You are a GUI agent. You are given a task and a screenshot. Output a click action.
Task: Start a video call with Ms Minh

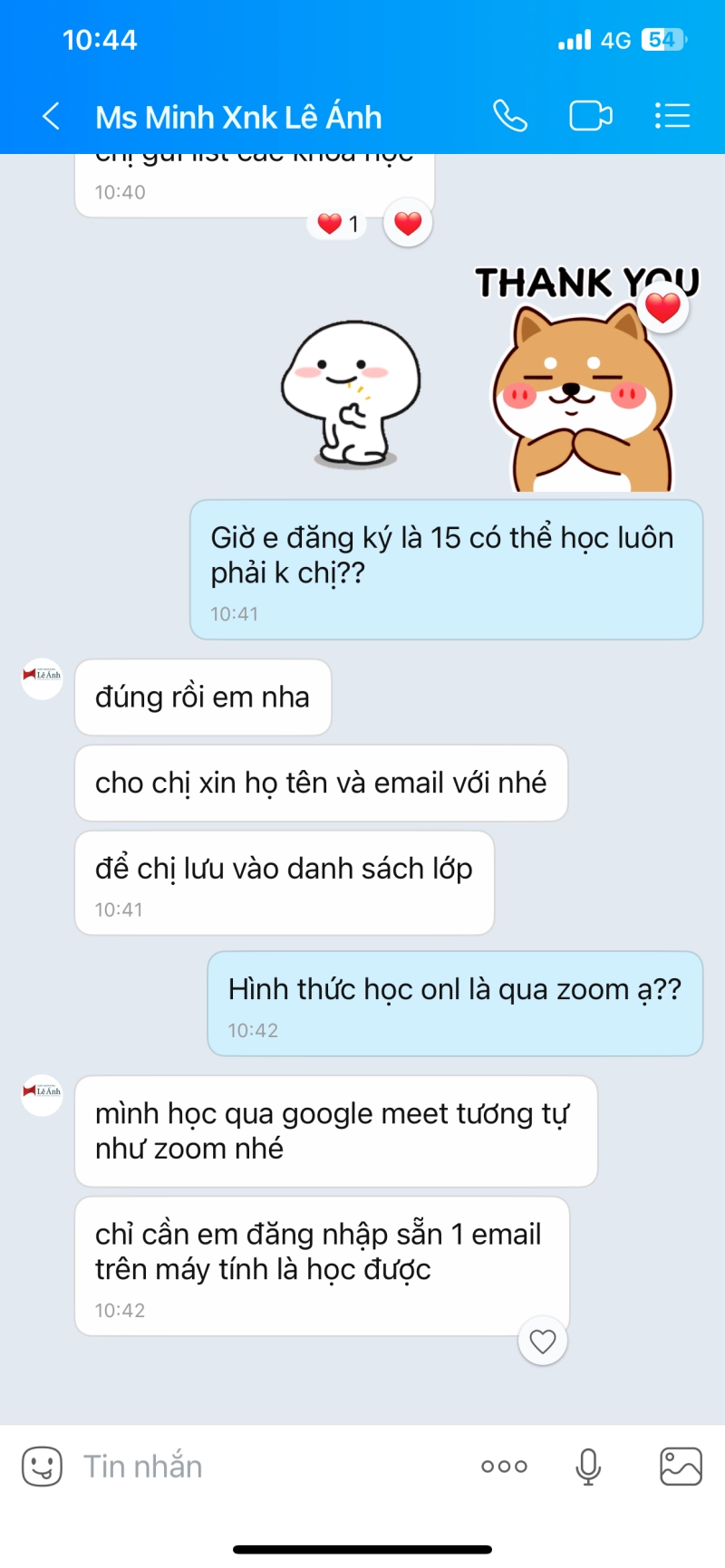click(x=590, y=117)
